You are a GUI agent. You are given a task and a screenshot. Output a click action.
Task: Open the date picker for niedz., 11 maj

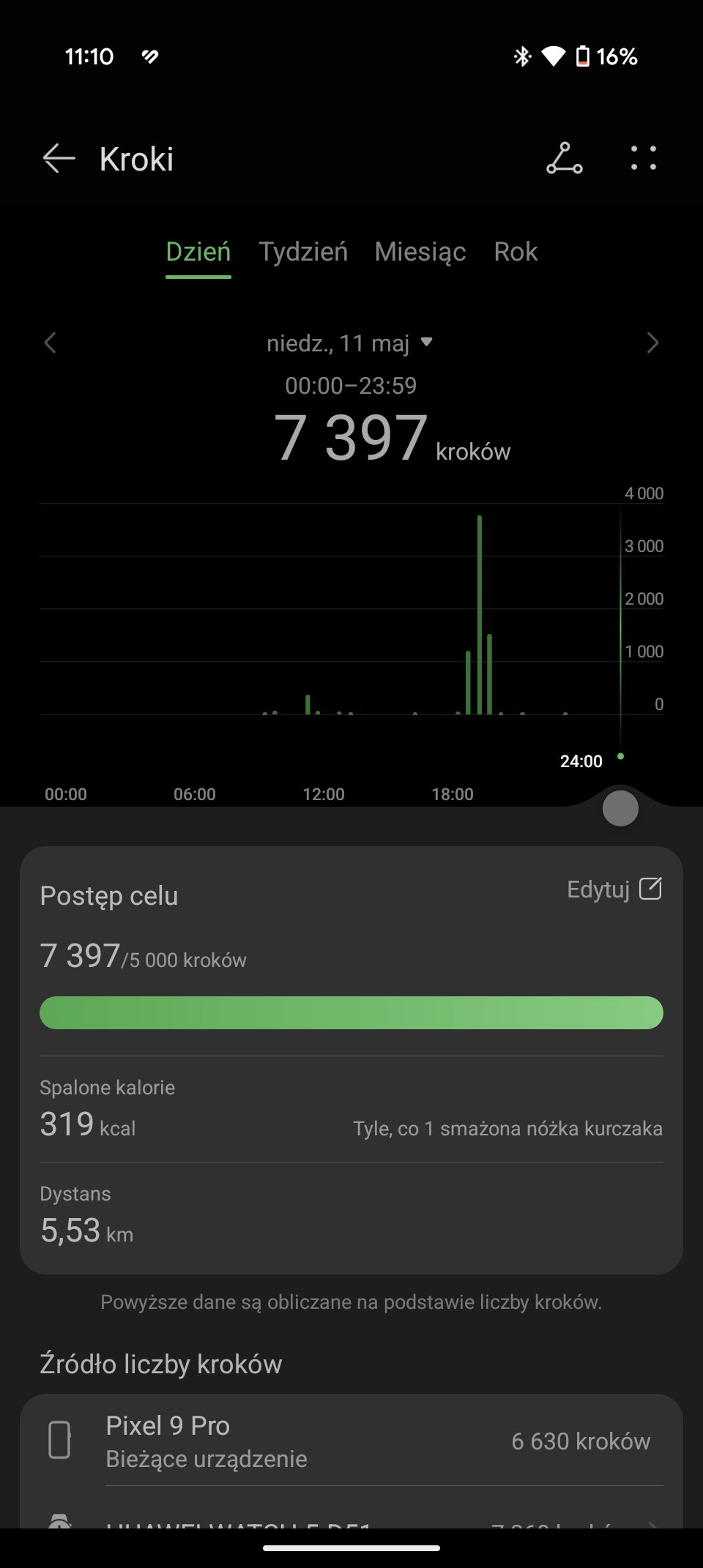(350, 343)
